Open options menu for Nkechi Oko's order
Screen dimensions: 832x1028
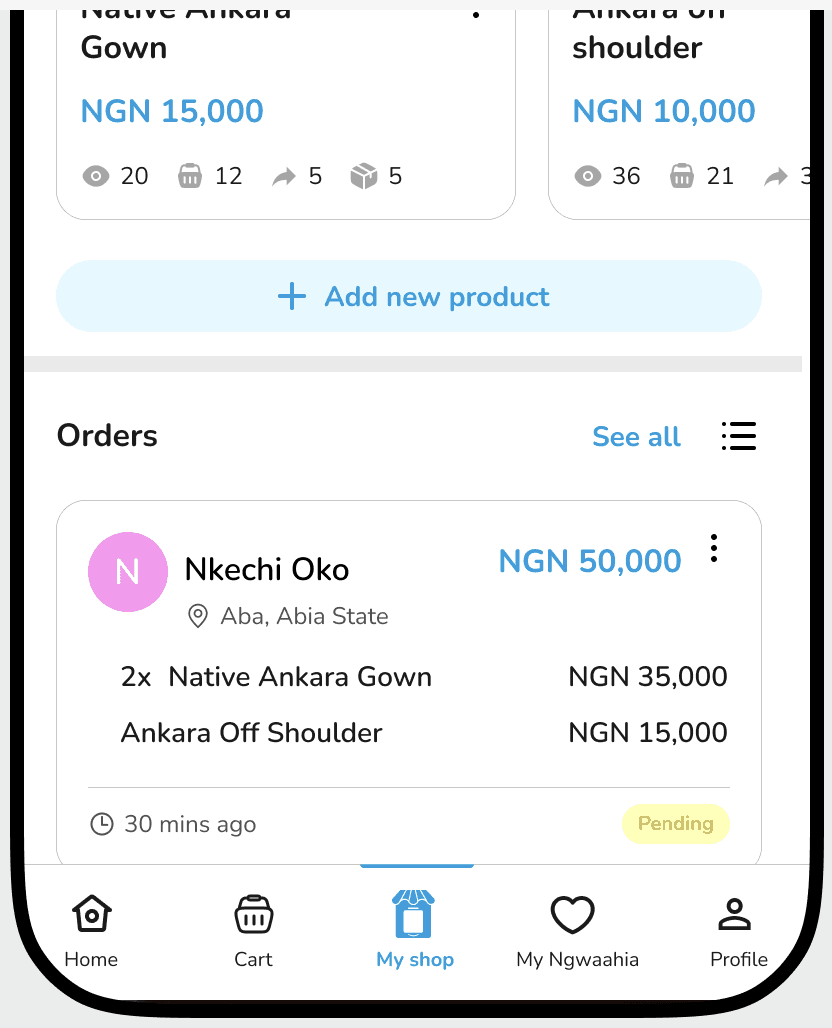[x=713, y=548]
